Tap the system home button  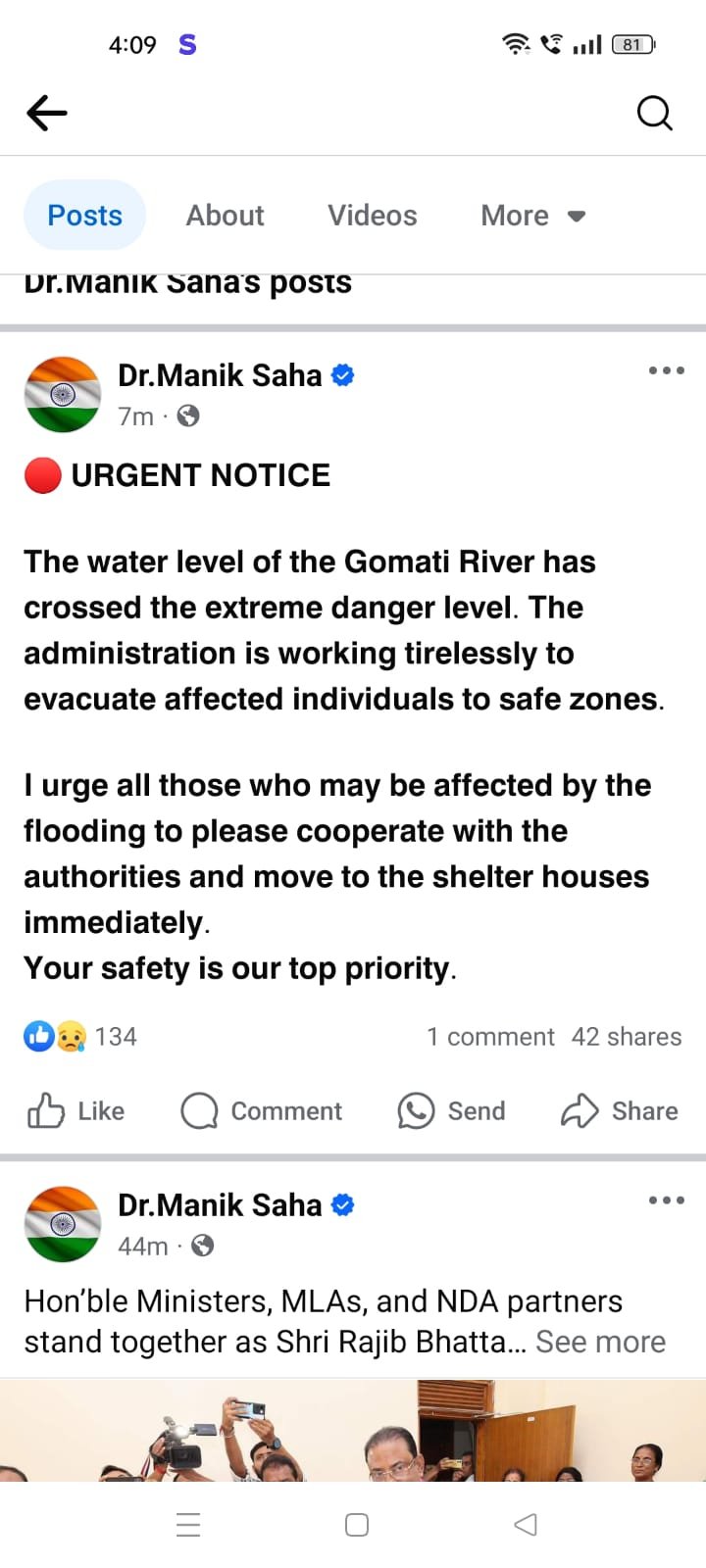coord(357,1525)
